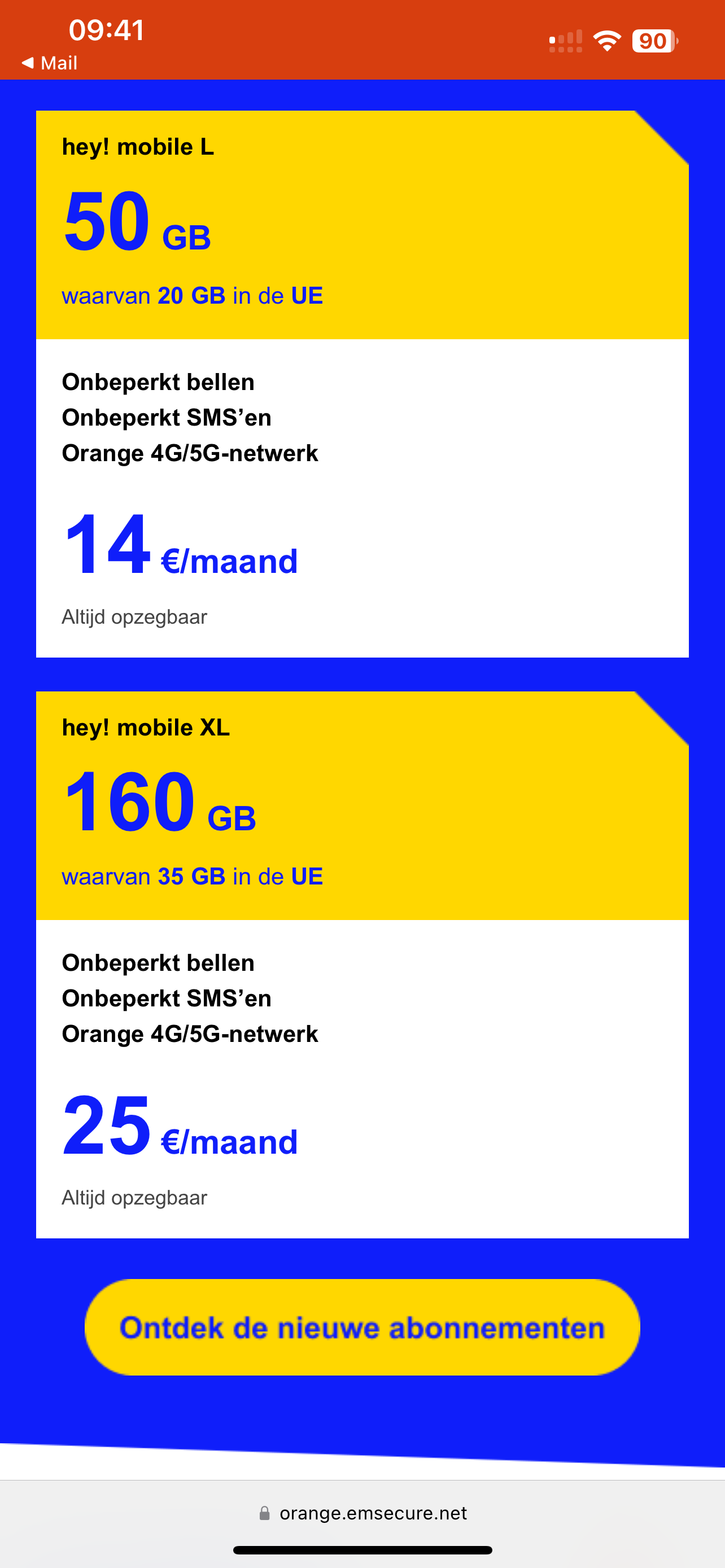Return to the Mail app
The width and height of the screenshot is (725, 1568).
(50, 63)
